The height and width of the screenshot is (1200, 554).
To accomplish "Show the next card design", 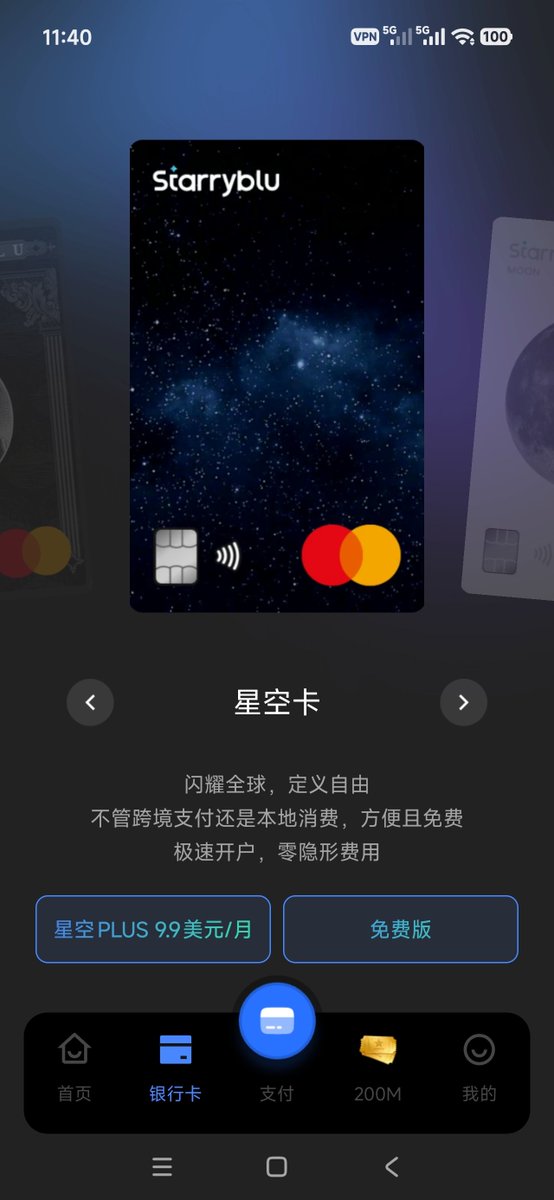I will pyautogui.click(x=463, y=702).
